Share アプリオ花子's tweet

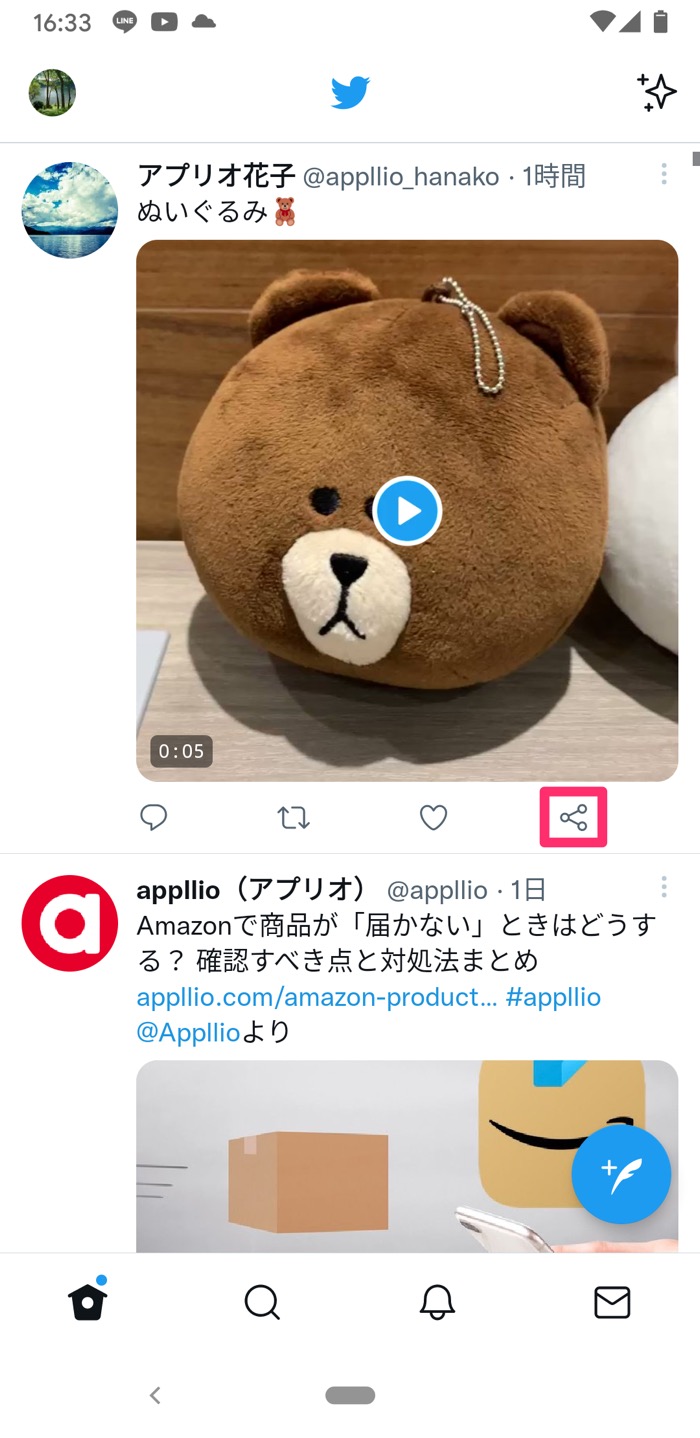click(573, 818)
